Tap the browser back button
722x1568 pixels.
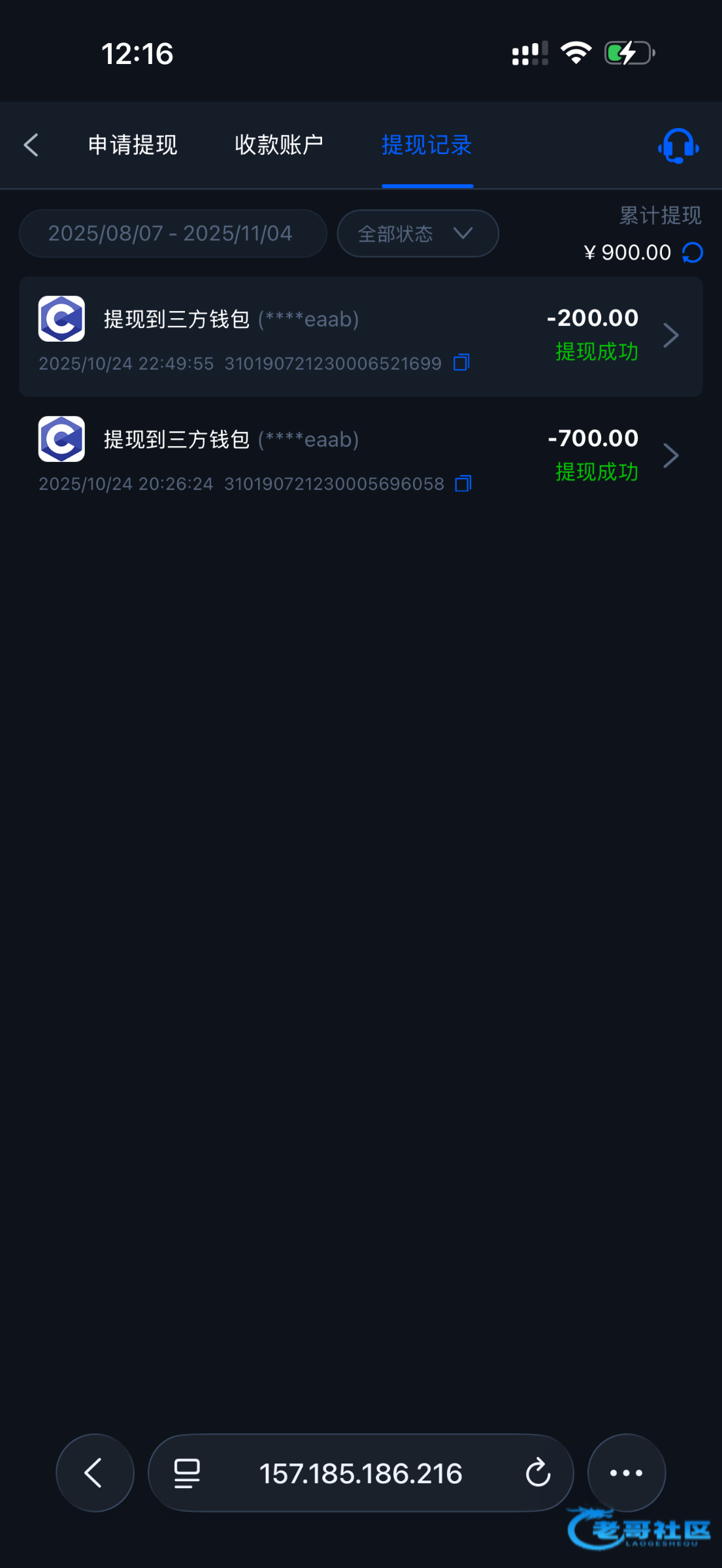click(95, 1473)
